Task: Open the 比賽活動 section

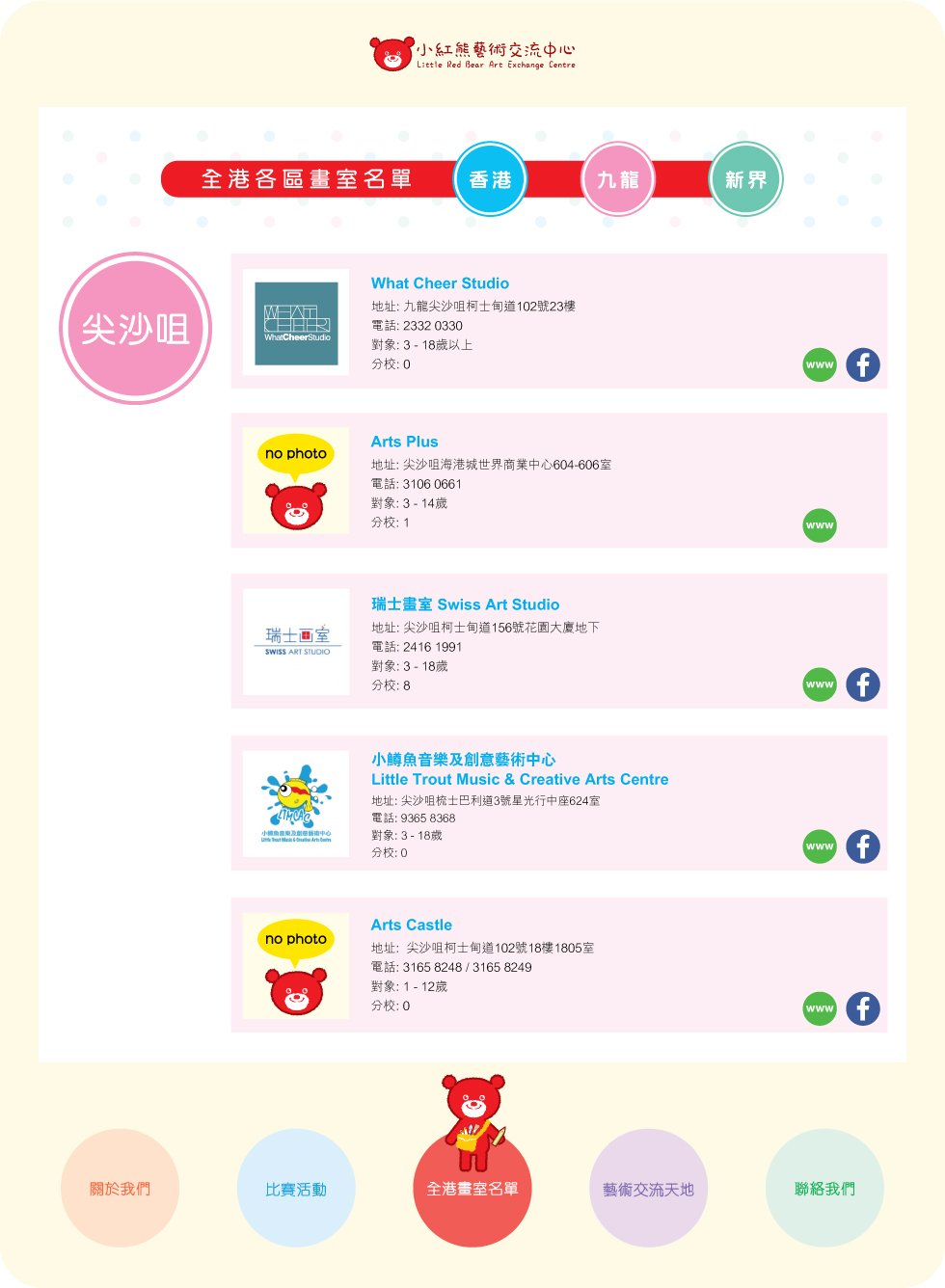Action: (296, 1188)
